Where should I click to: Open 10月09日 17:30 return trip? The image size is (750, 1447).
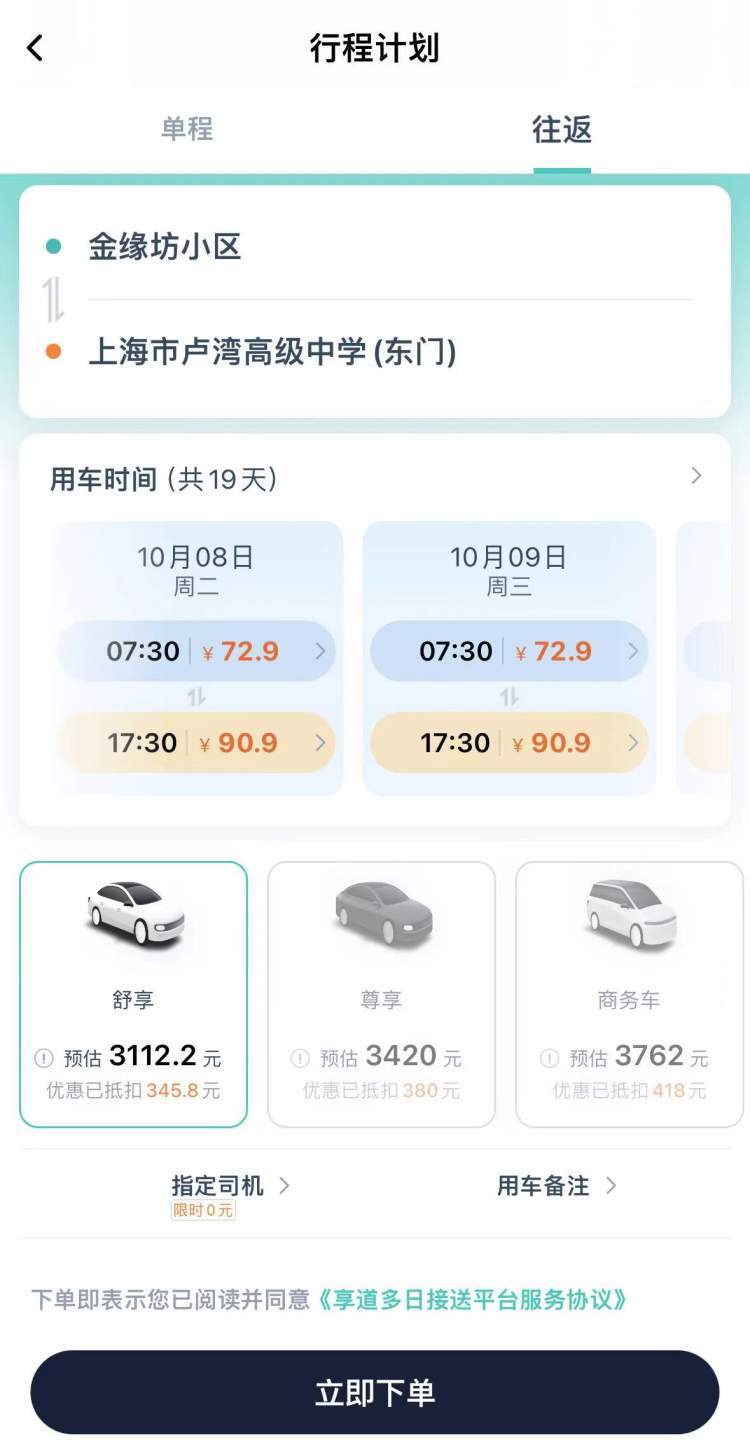(x=509, y=743)
